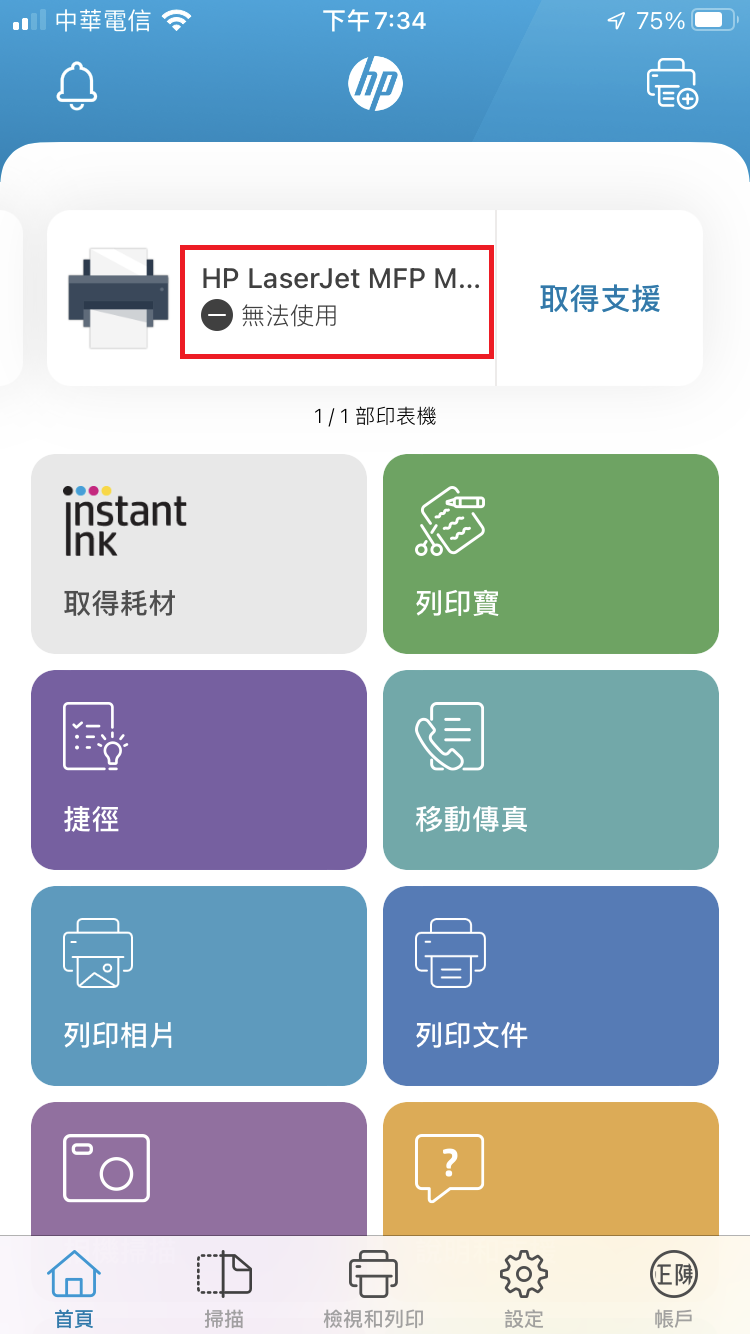The height and width of the screenshot is (1334, 750).
Task: Open the camera tile at bottom left
Action: click(x=198, y=1170)
